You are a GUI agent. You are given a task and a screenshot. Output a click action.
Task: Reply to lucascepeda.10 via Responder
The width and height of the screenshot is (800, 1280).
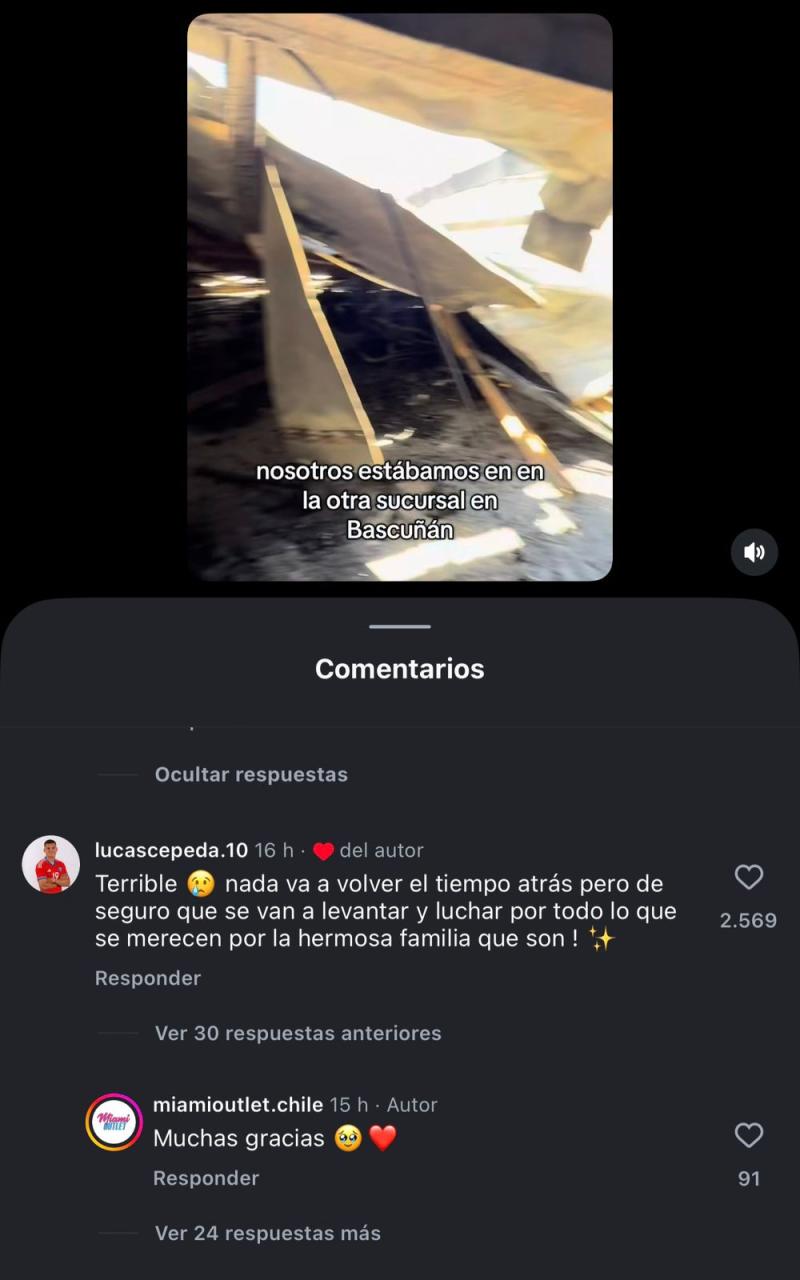click(147, 978)
